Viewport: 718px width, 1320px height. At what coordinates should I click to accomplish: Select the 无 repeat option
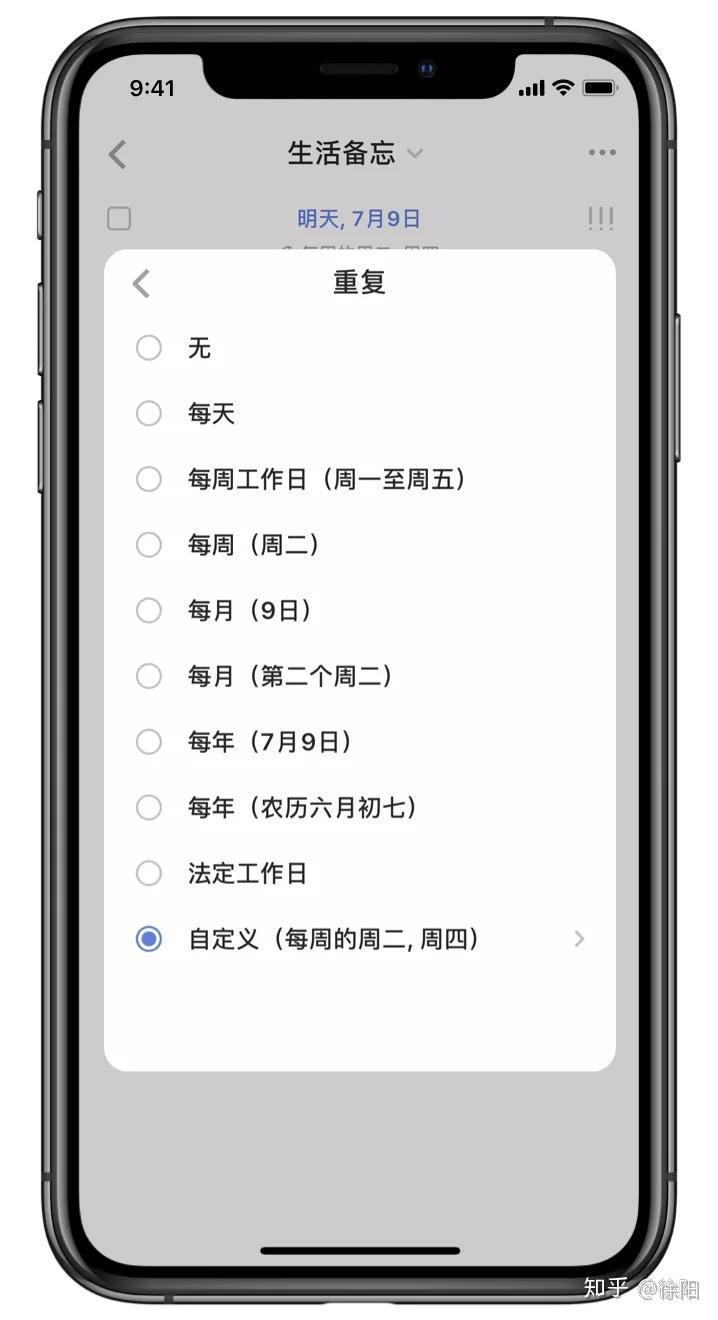(149, 348)
